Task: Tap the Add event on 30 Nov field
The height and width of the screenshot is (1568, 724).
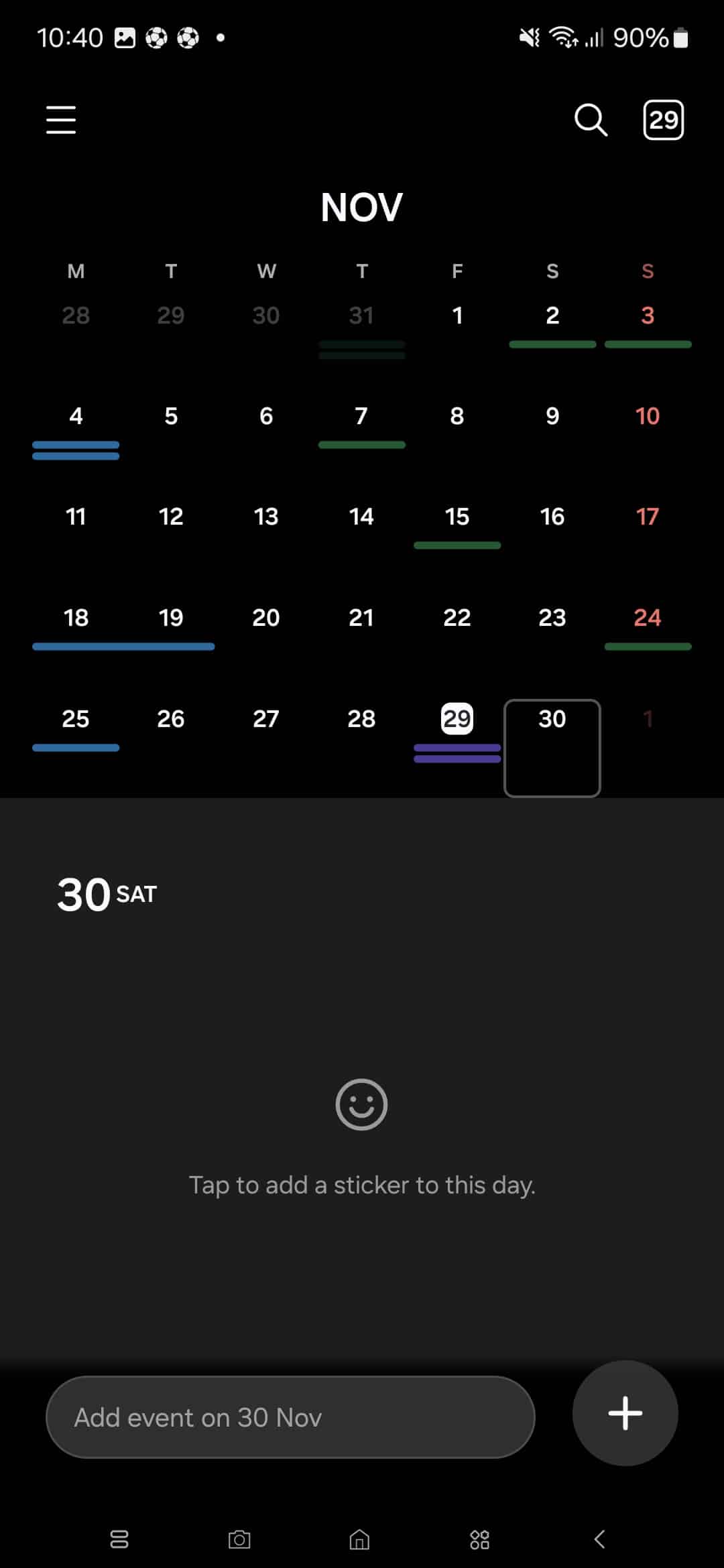Action: [x=290, y=1417]
